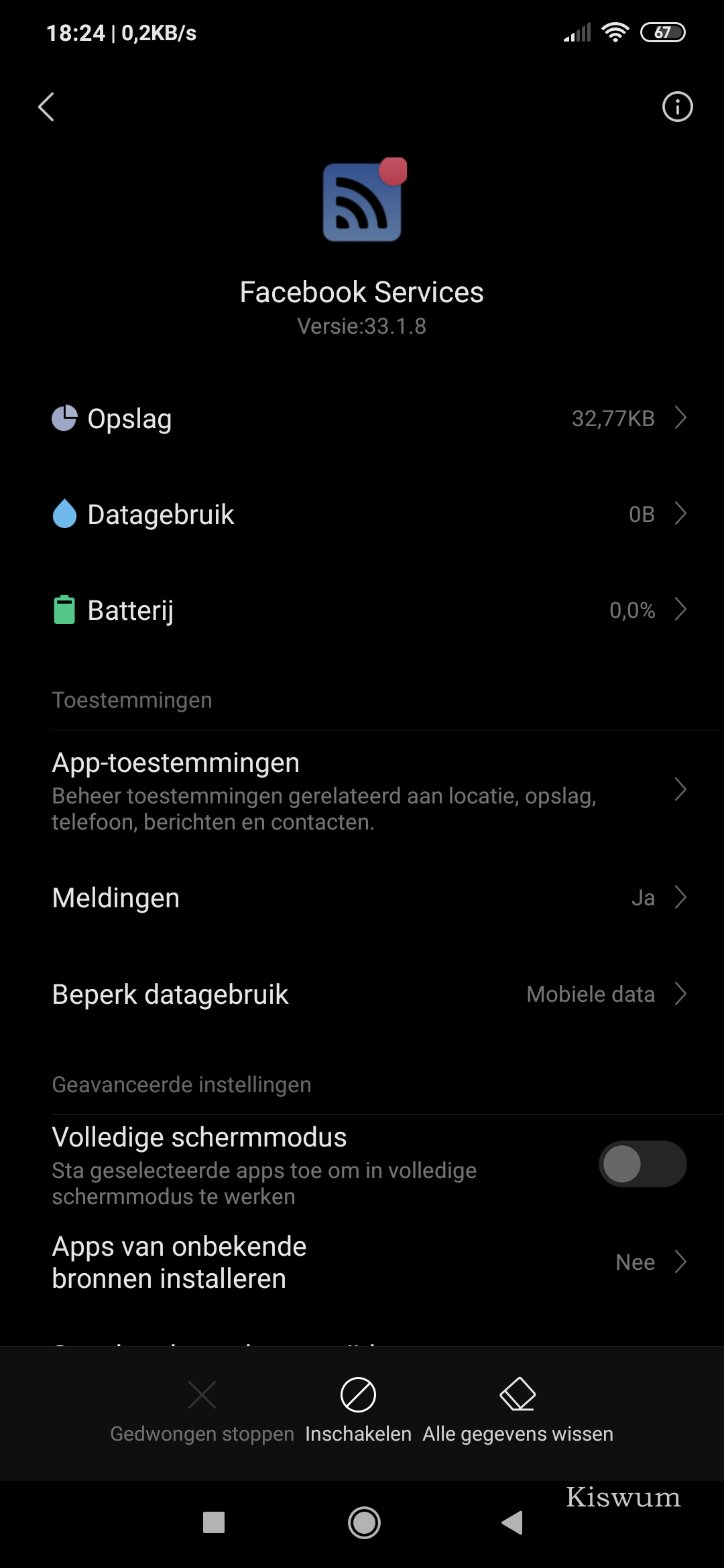Open Opslag storage details
The image size is (724, 1568).
tap(362, 419)
